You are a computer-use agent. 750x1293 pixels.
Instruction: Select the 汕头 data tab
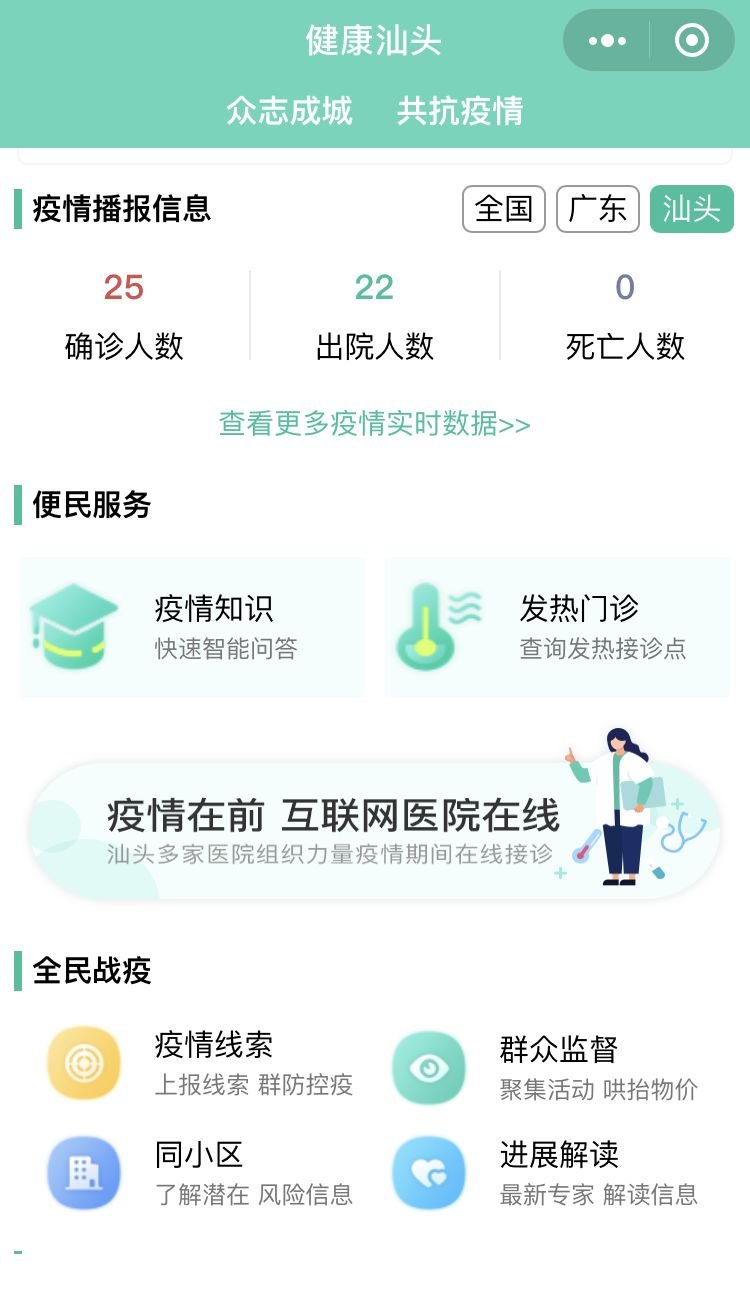tap(691, 209)
